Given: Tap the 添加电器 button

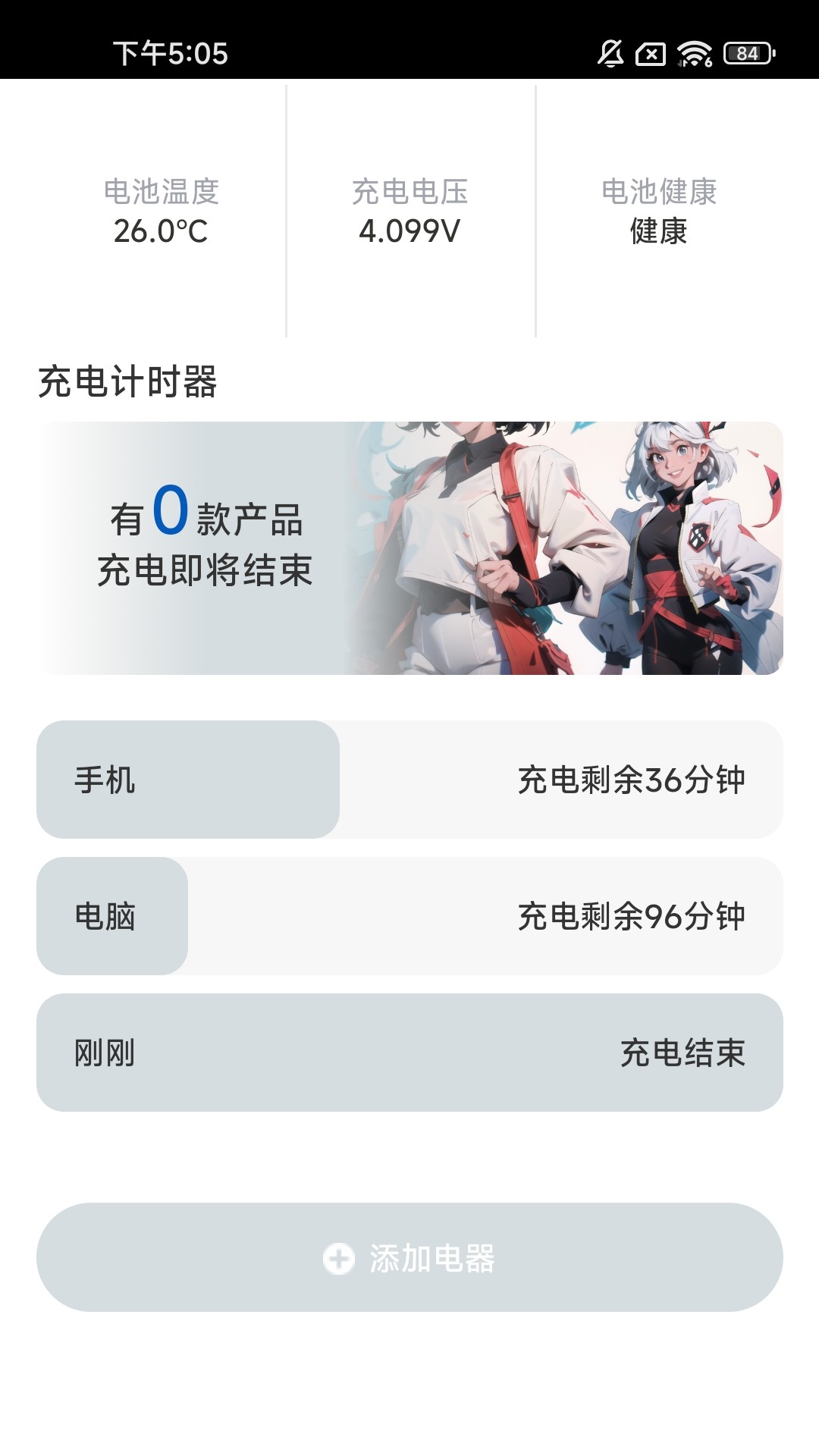Looking at the screenshot, I should tap(409, 1257).
